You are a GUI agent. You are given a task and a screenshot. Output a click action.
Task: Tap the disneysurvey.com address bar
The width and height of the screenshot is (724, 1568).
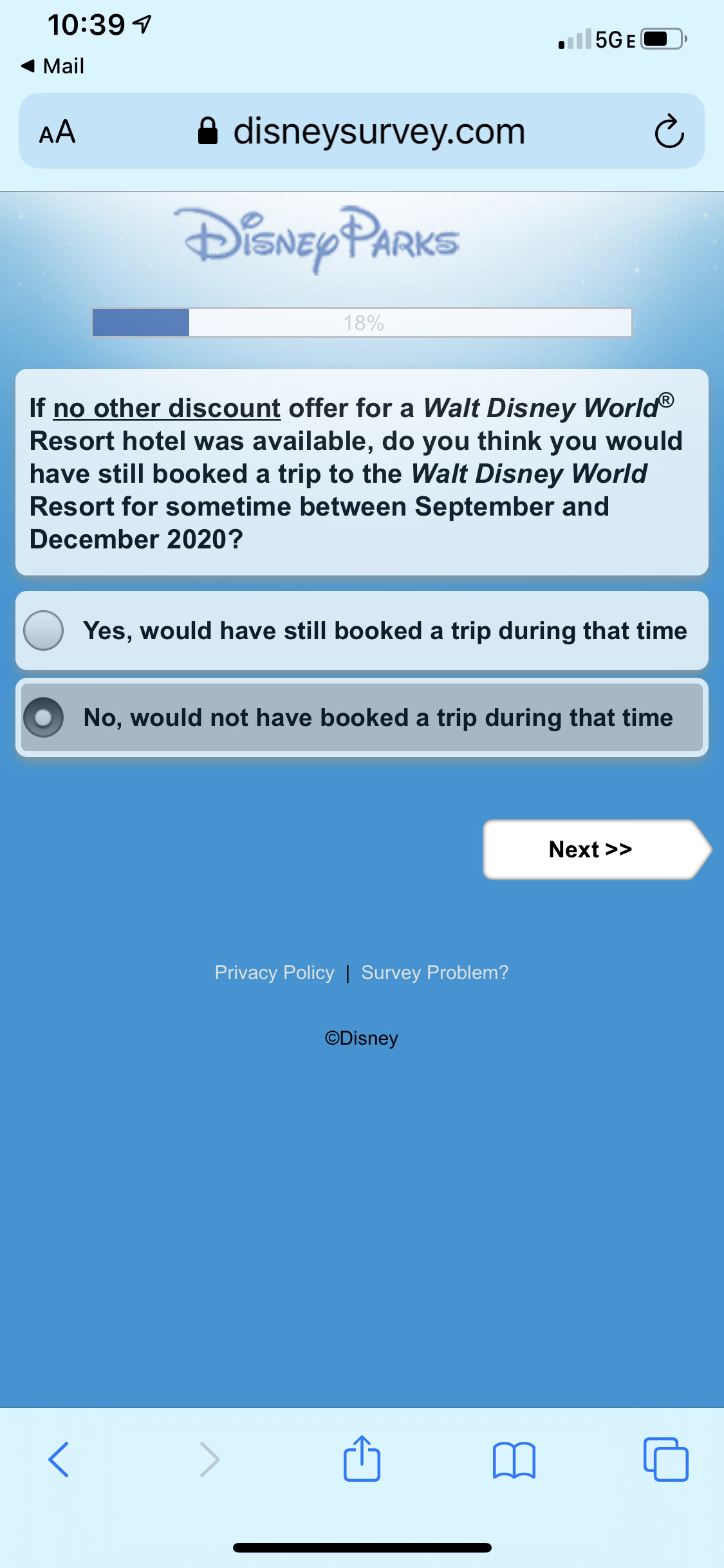point(362,131)
